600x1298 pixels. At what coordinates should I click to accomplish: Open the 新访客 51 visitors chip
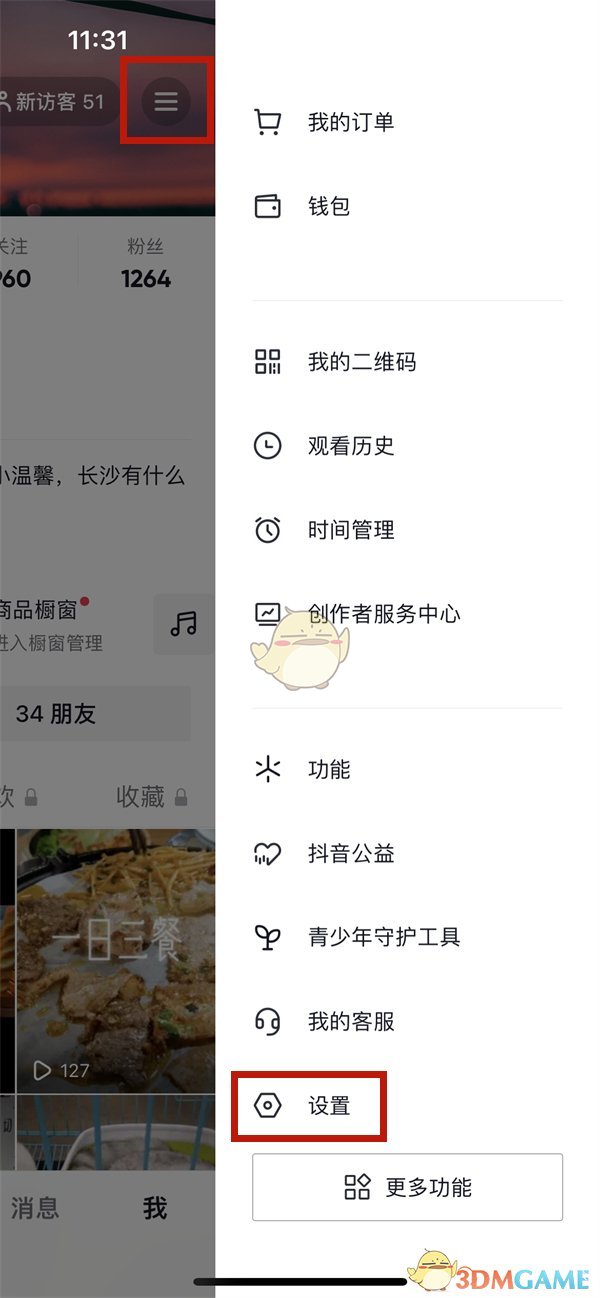point(55,102)
